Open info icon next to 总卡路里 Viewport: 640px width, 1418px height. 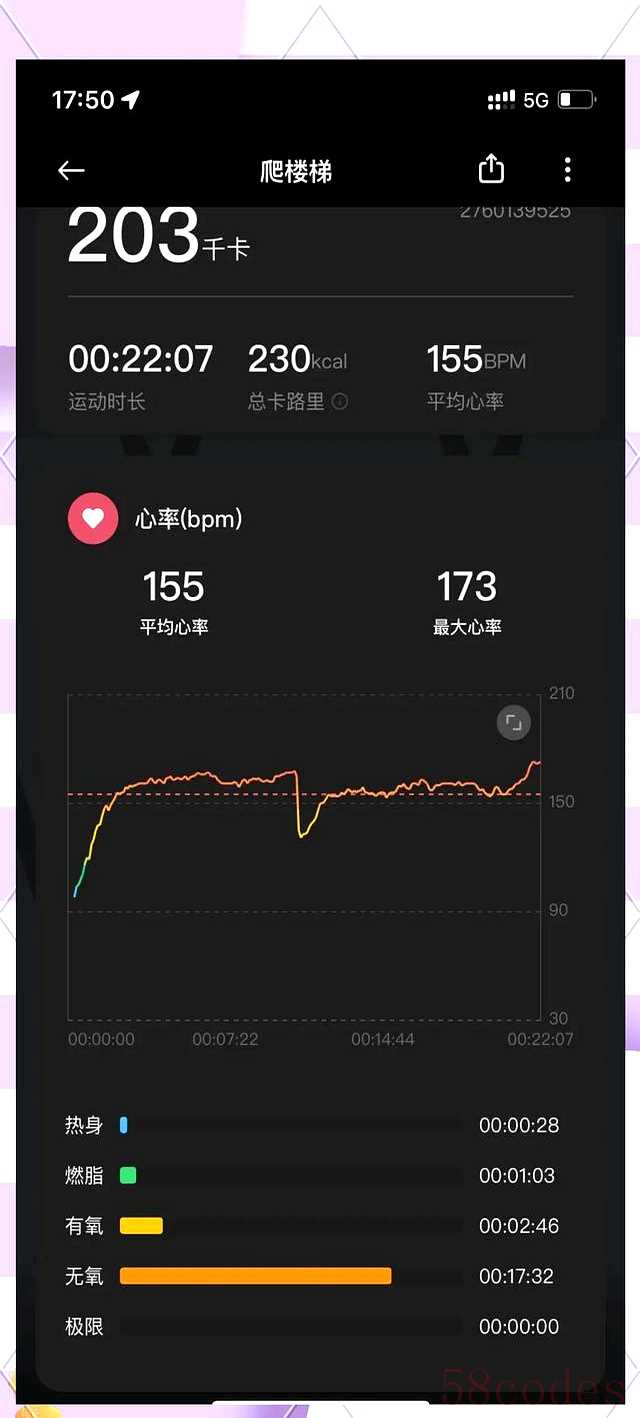(x=340, y=402)
